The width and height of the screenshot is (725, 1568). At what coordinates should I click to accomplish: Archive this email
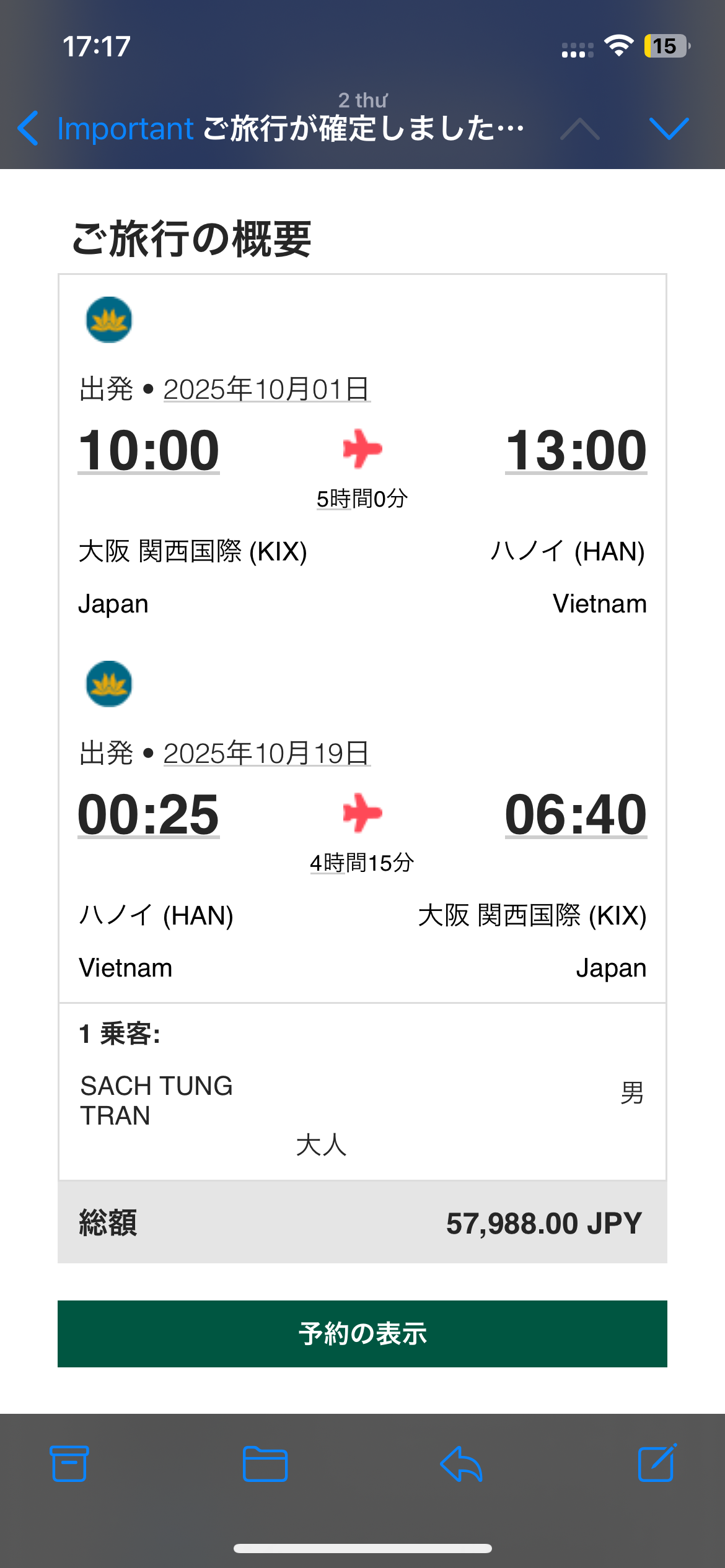point(69,1464)
